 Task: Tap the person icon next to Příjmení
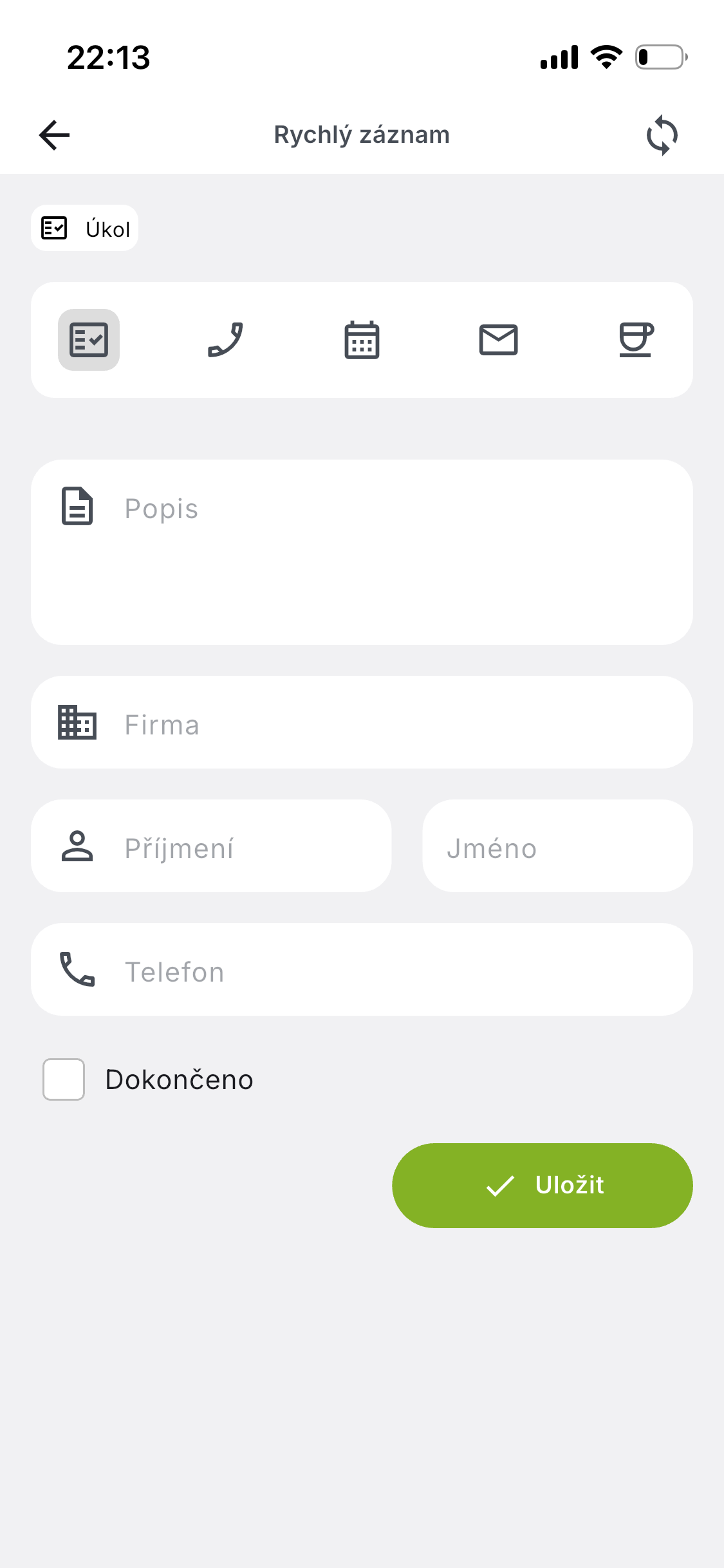click(77, 846)
